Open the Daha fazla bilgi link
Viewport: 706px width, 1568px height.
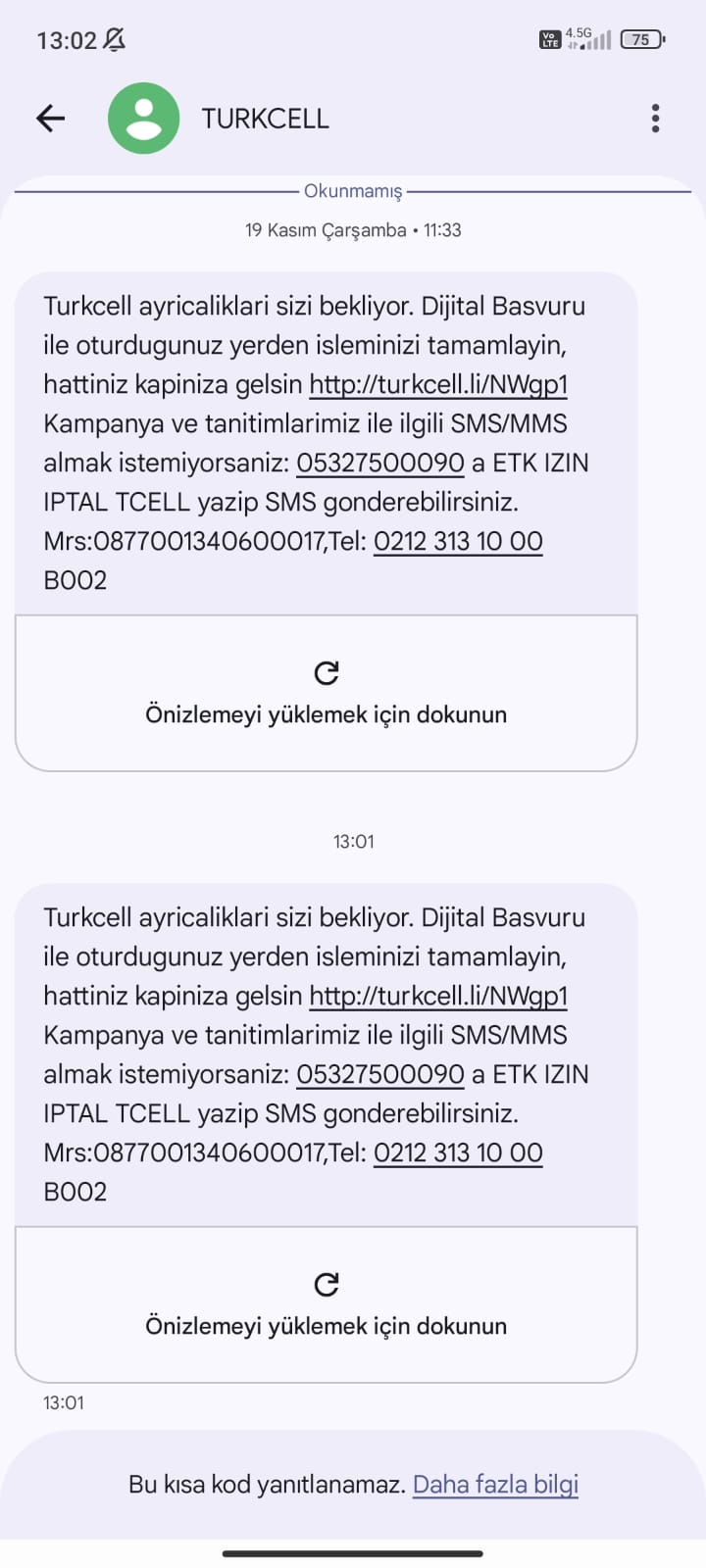495,1484
